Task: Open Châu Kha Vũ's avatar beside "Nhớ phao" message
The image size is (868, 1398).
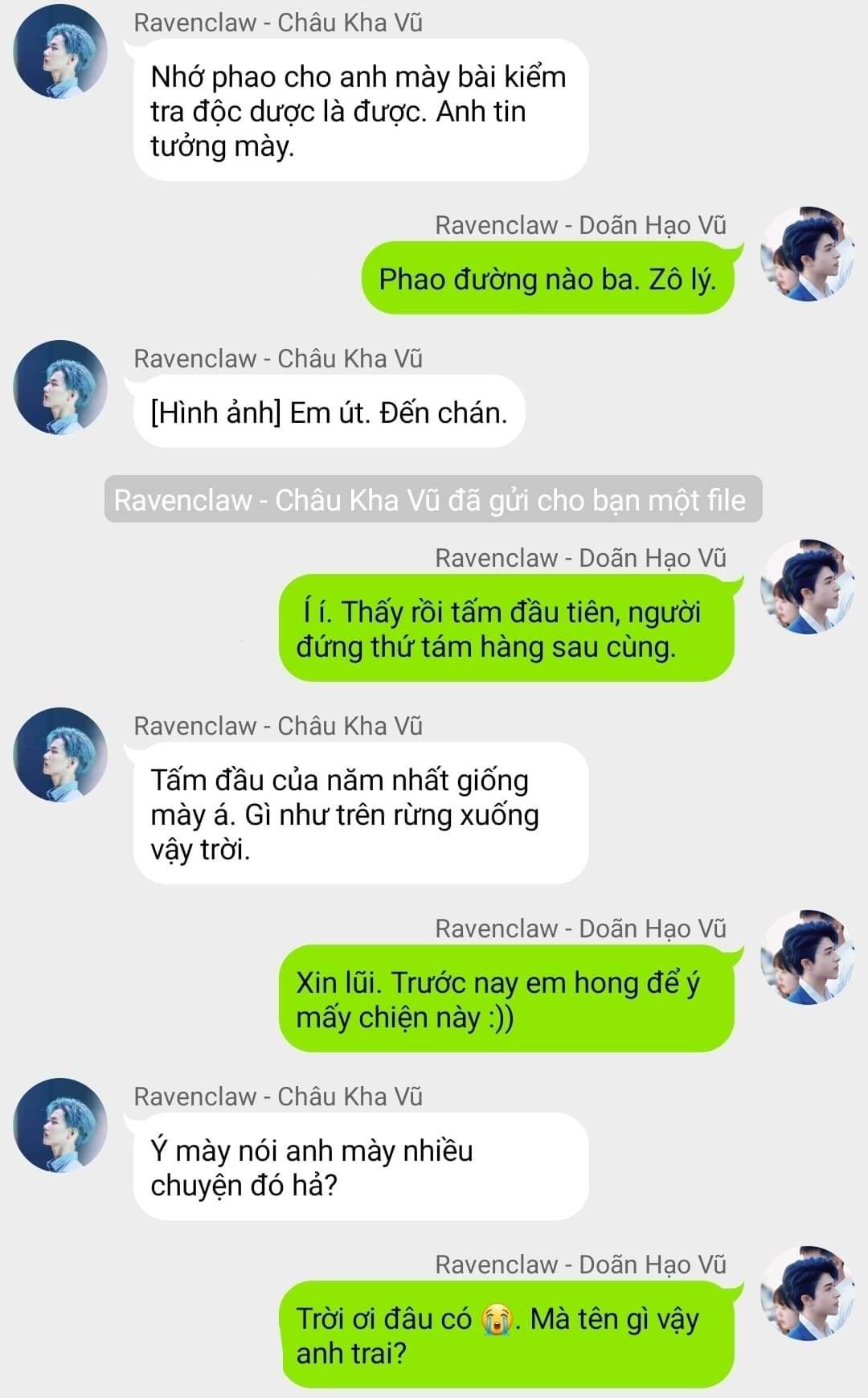Action: (60, 51)
